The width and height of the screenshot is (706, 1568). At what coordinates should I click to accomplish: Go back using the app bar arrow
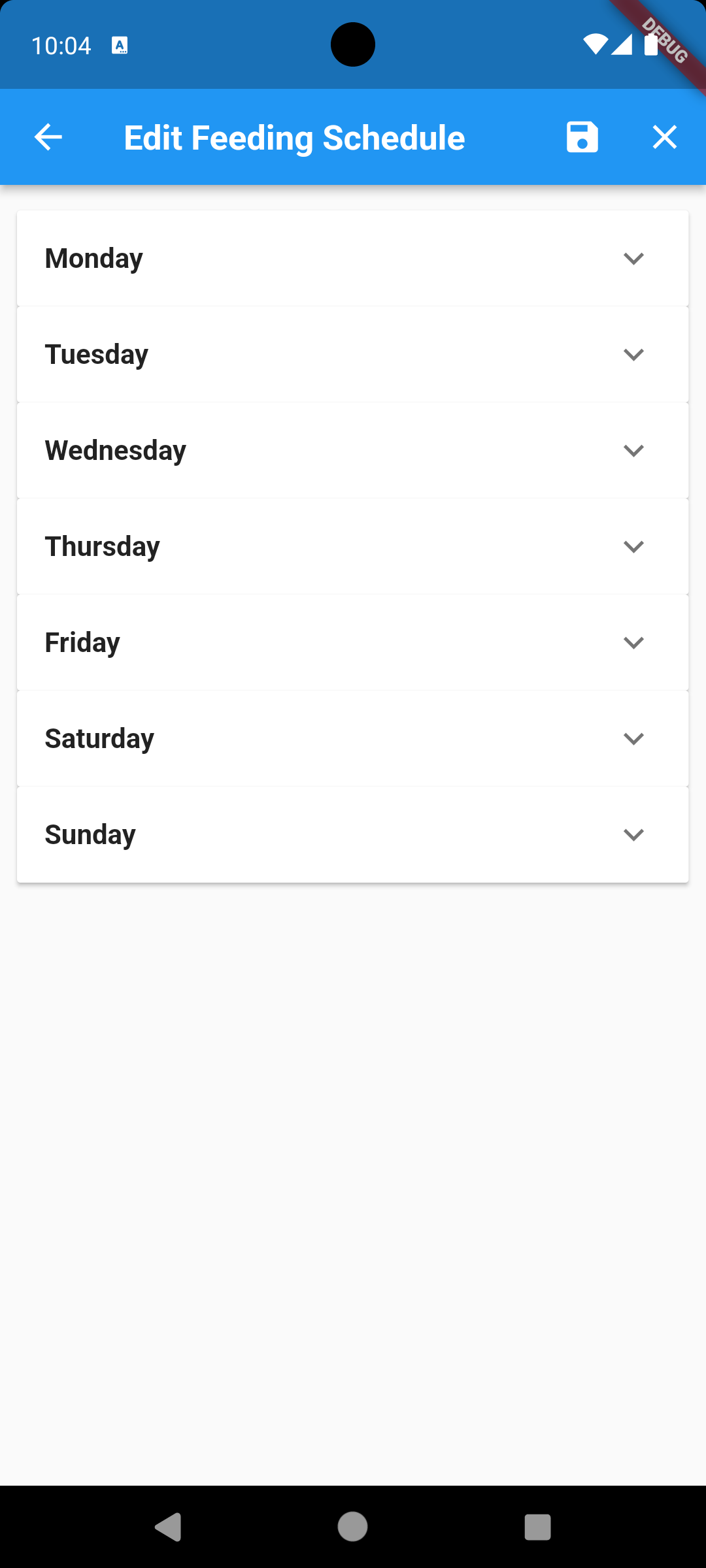tap(48, 137)
